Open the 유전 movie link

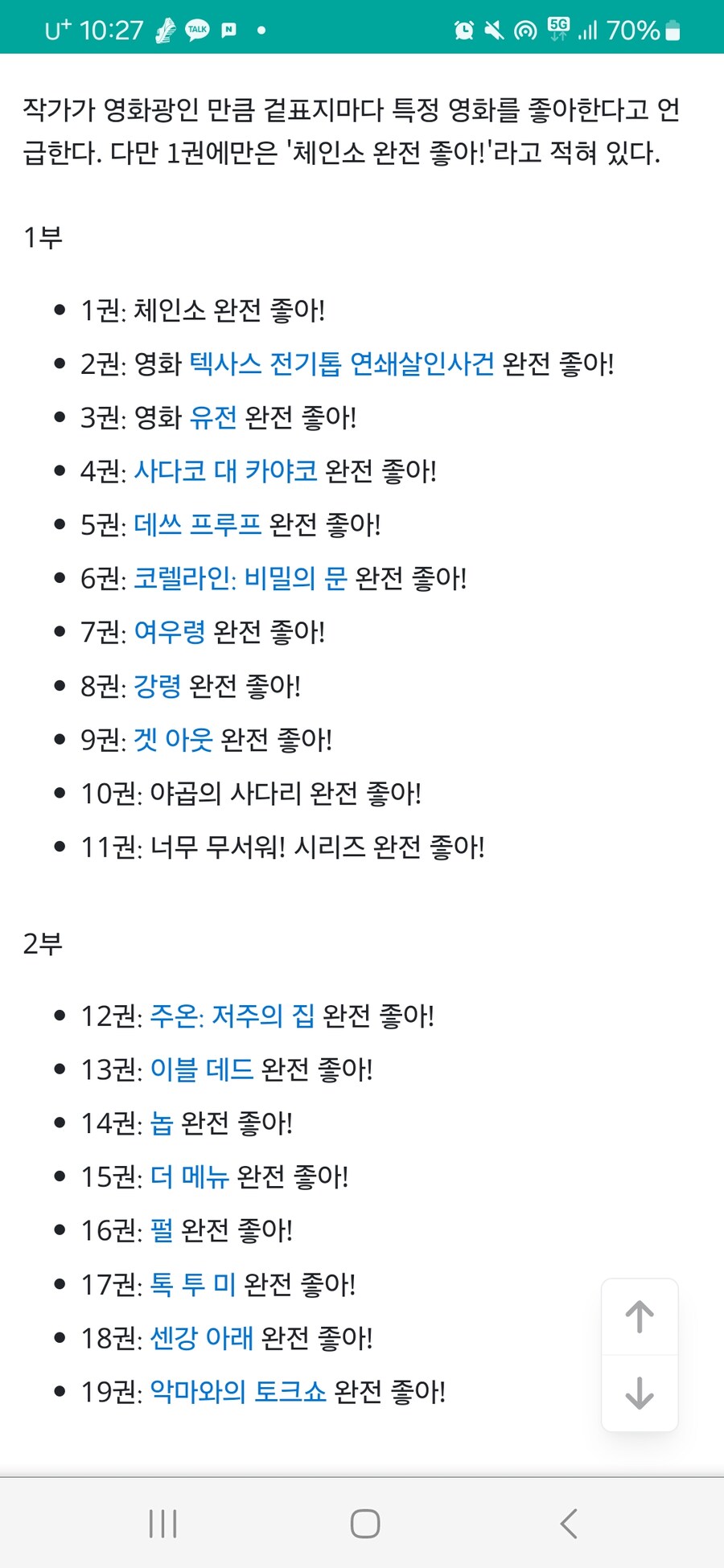point(213,418)
